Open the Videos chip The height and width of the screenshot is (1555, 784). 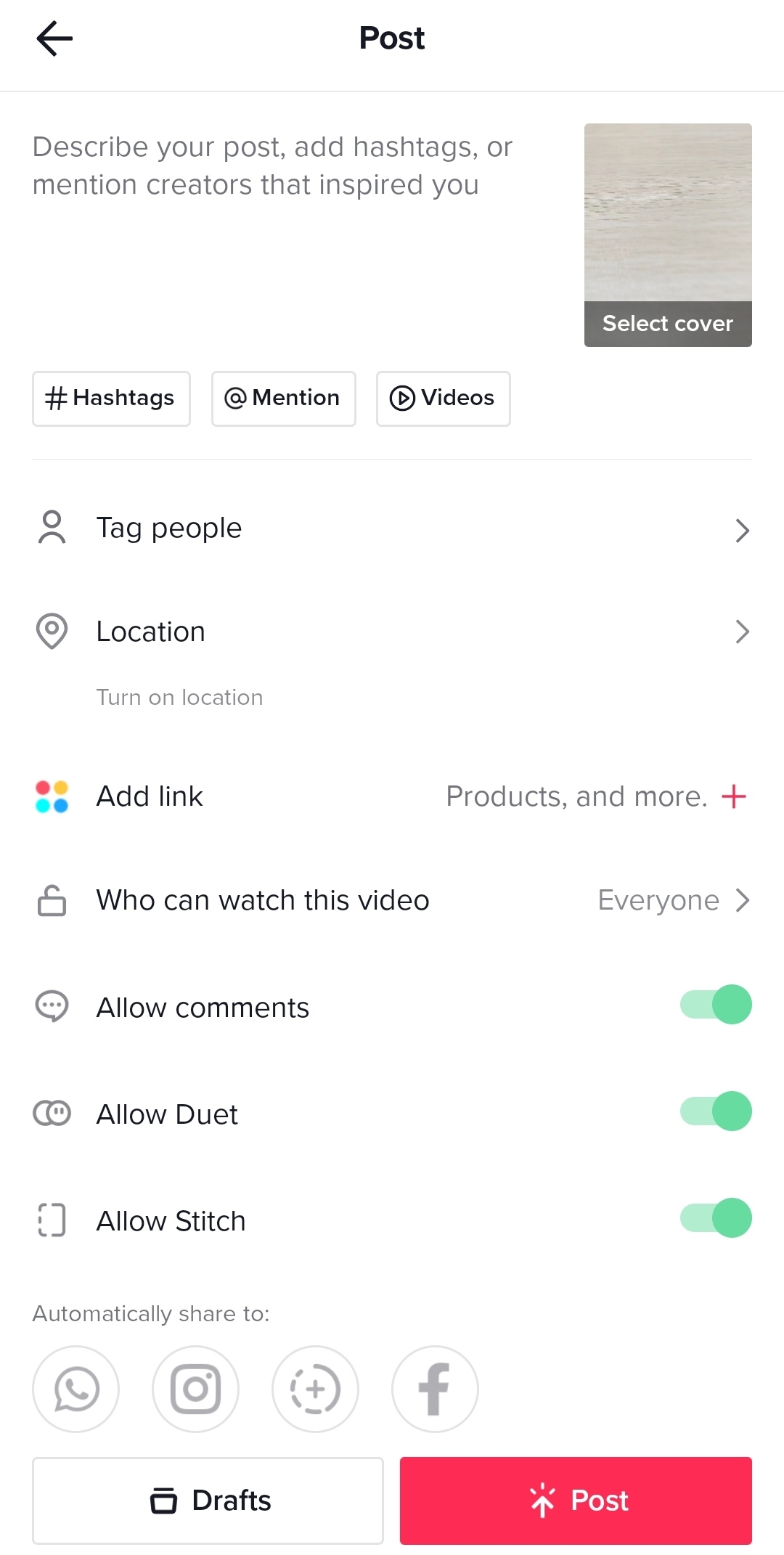point(443,399)
